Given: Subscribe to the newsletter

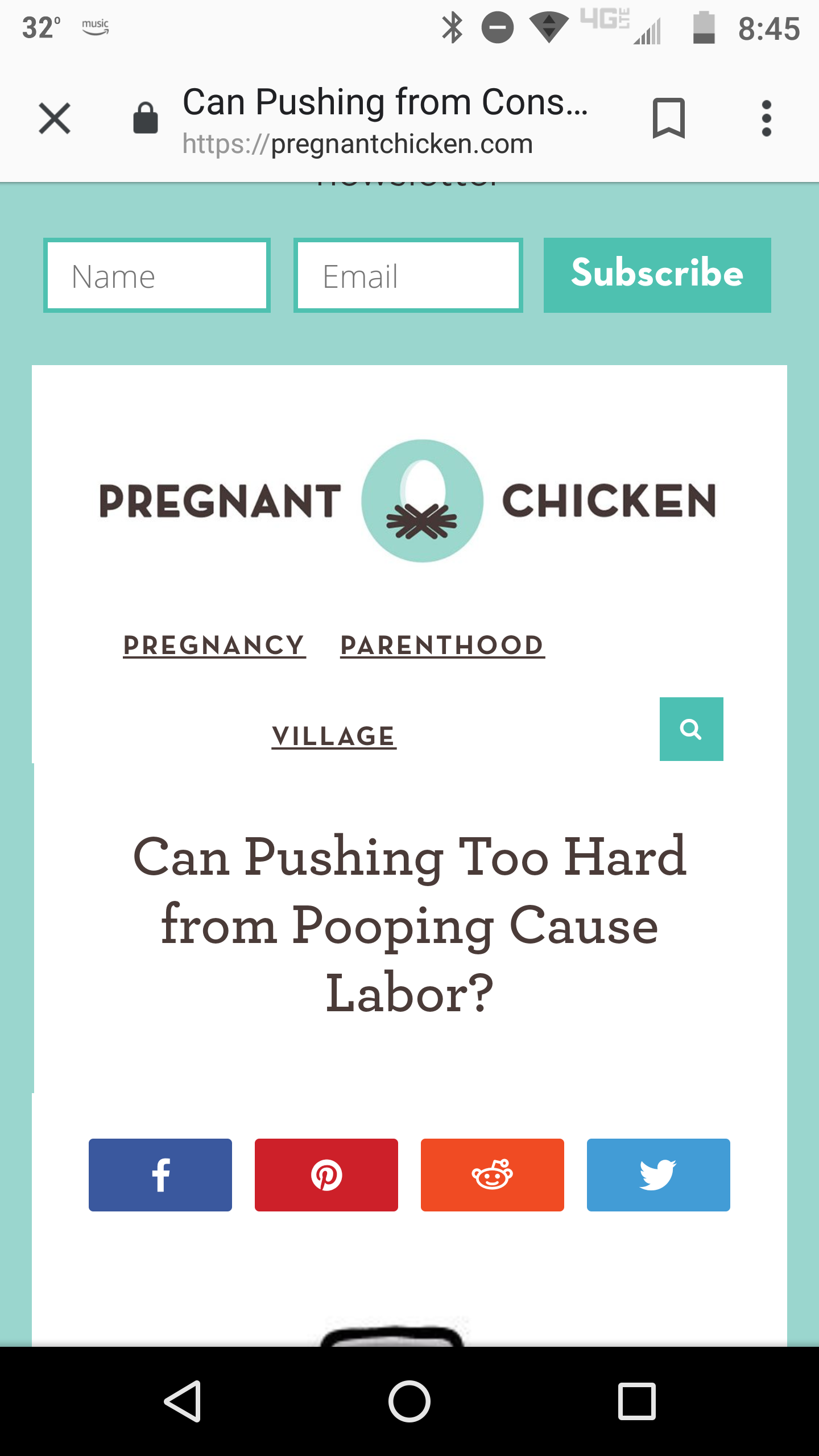Looking at the screenshot, I should 657,275.
